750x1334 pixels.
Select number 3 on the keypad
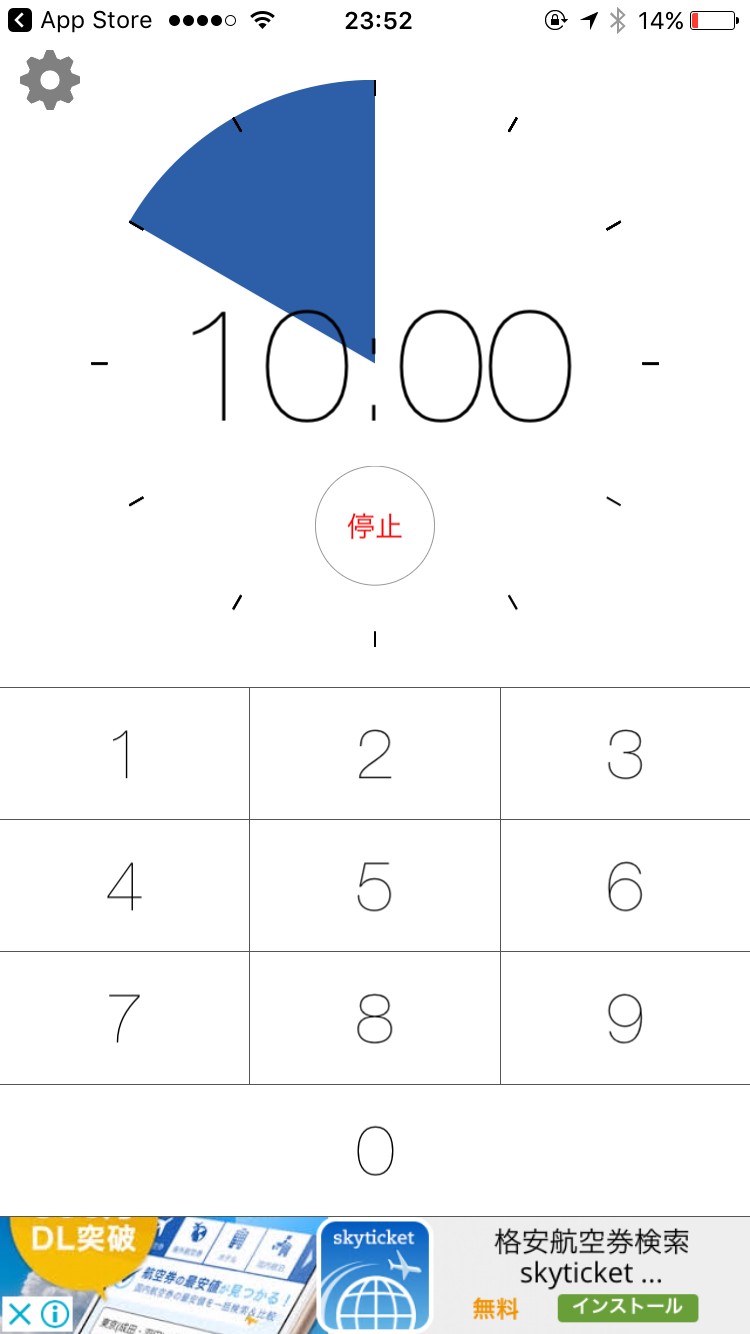(x=625, y=754)
